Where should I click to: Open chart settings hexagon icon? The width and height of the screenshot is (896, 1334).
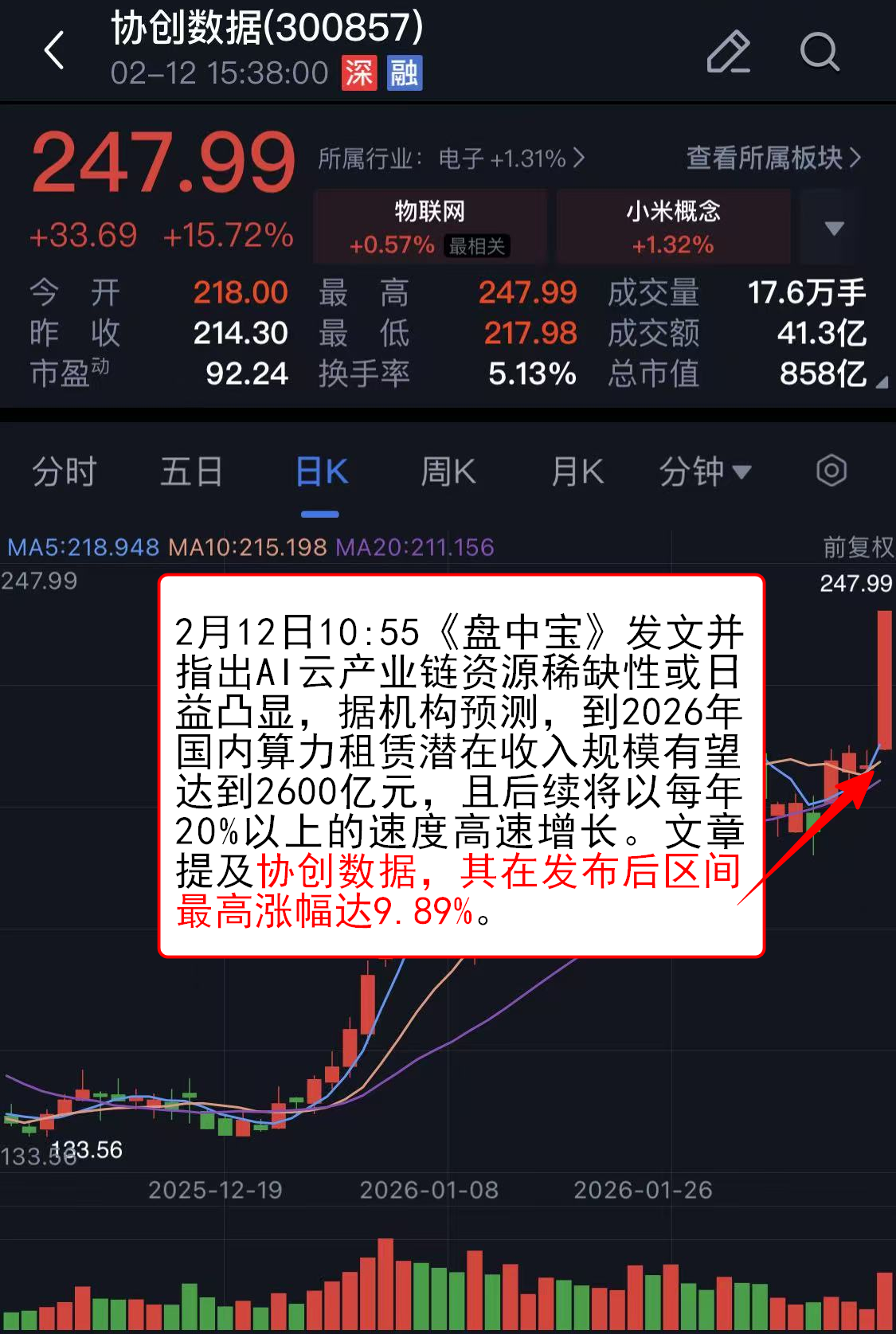[831, 471]
